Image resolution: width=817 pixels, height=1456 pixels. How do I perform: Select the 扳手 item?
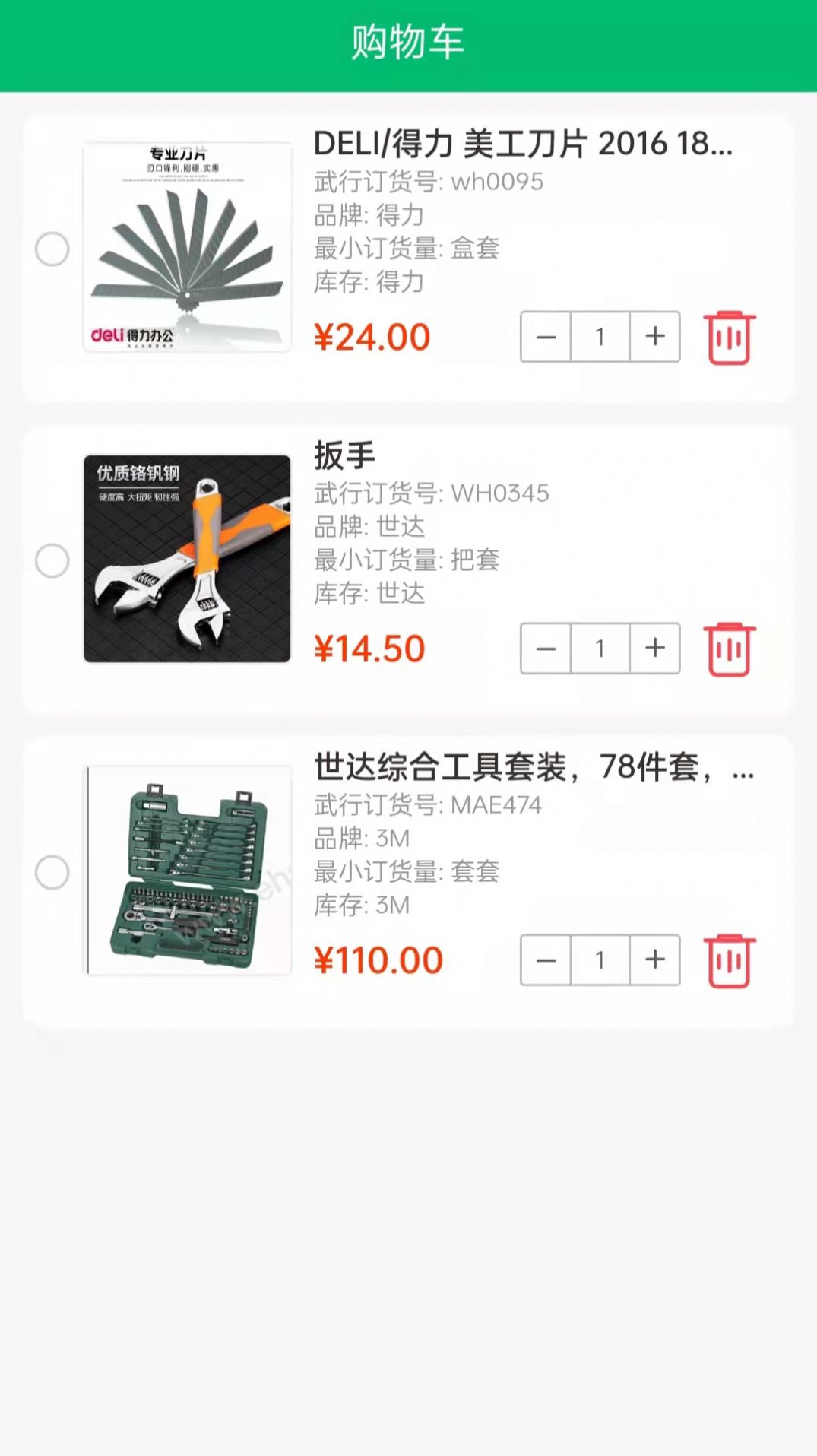[x=52, y=560]
